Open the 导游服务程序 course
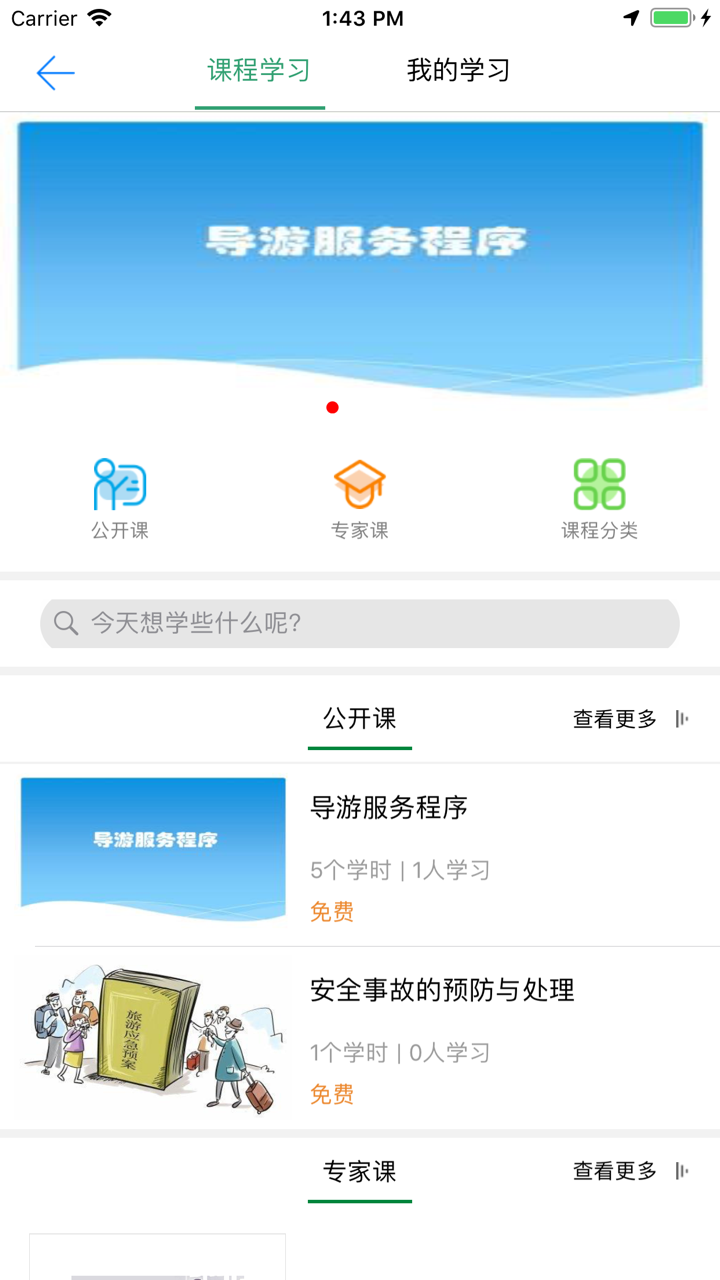 [x=391, y=808]
